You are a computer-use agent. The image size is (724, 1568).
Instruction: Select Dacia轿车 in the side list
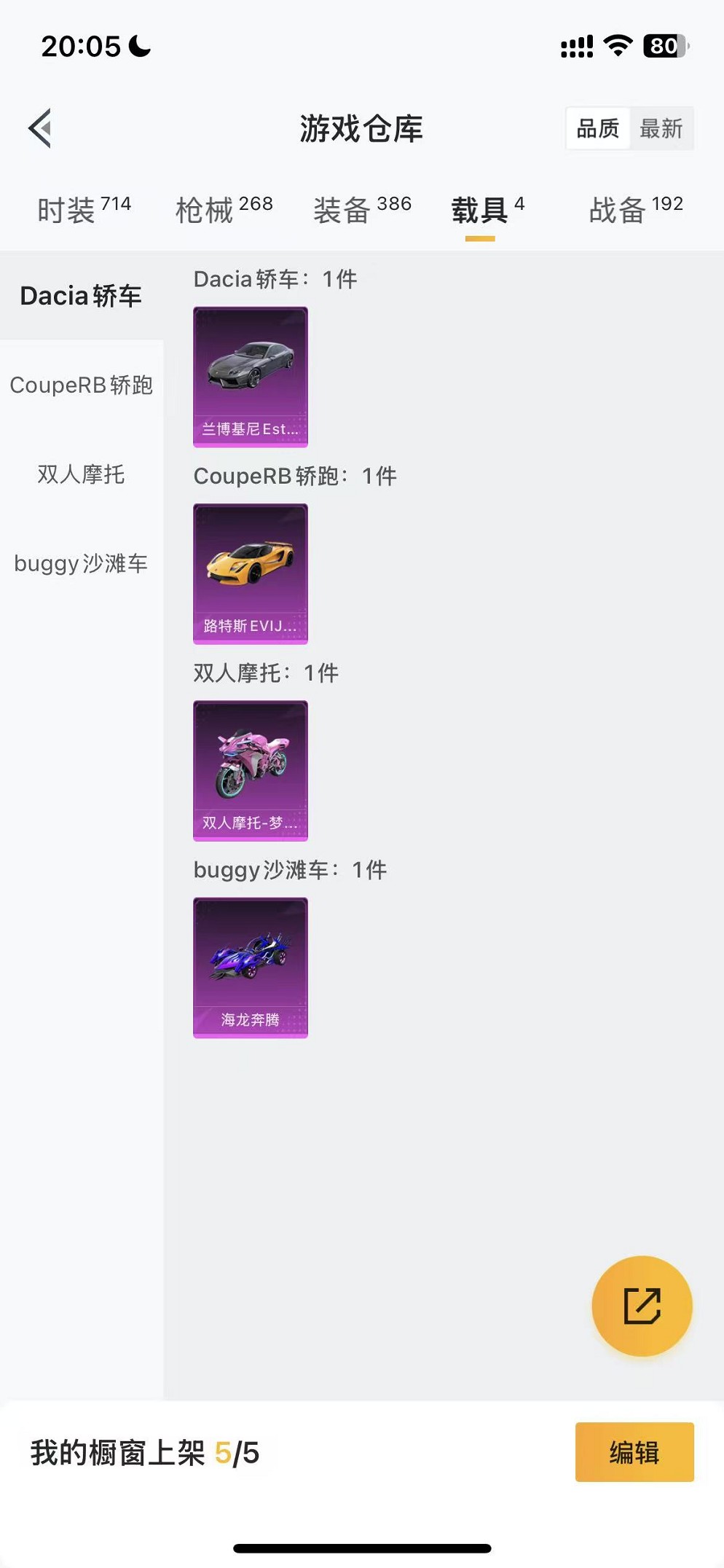pos(81,296)
